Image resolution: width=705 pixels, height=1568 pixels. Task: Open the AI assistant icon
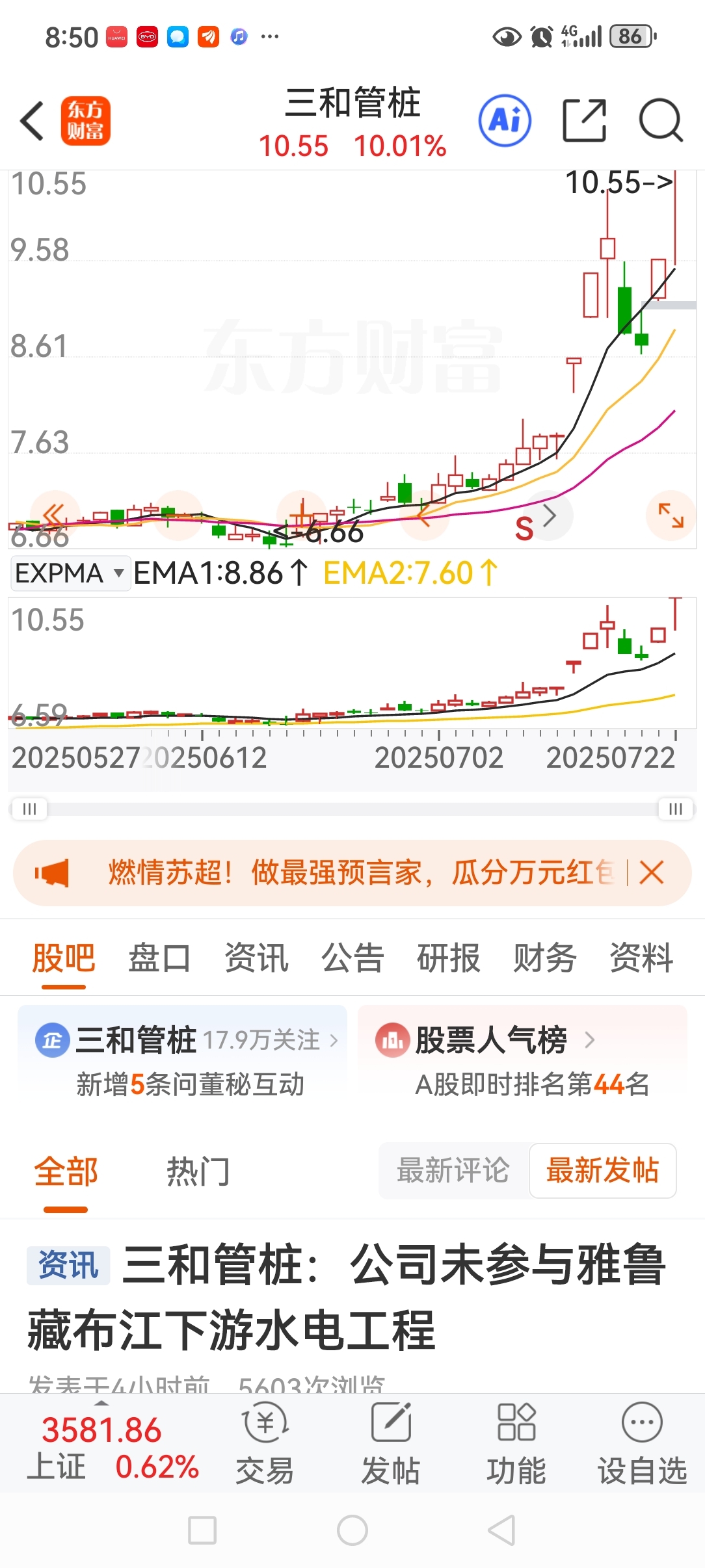(505, 121)
